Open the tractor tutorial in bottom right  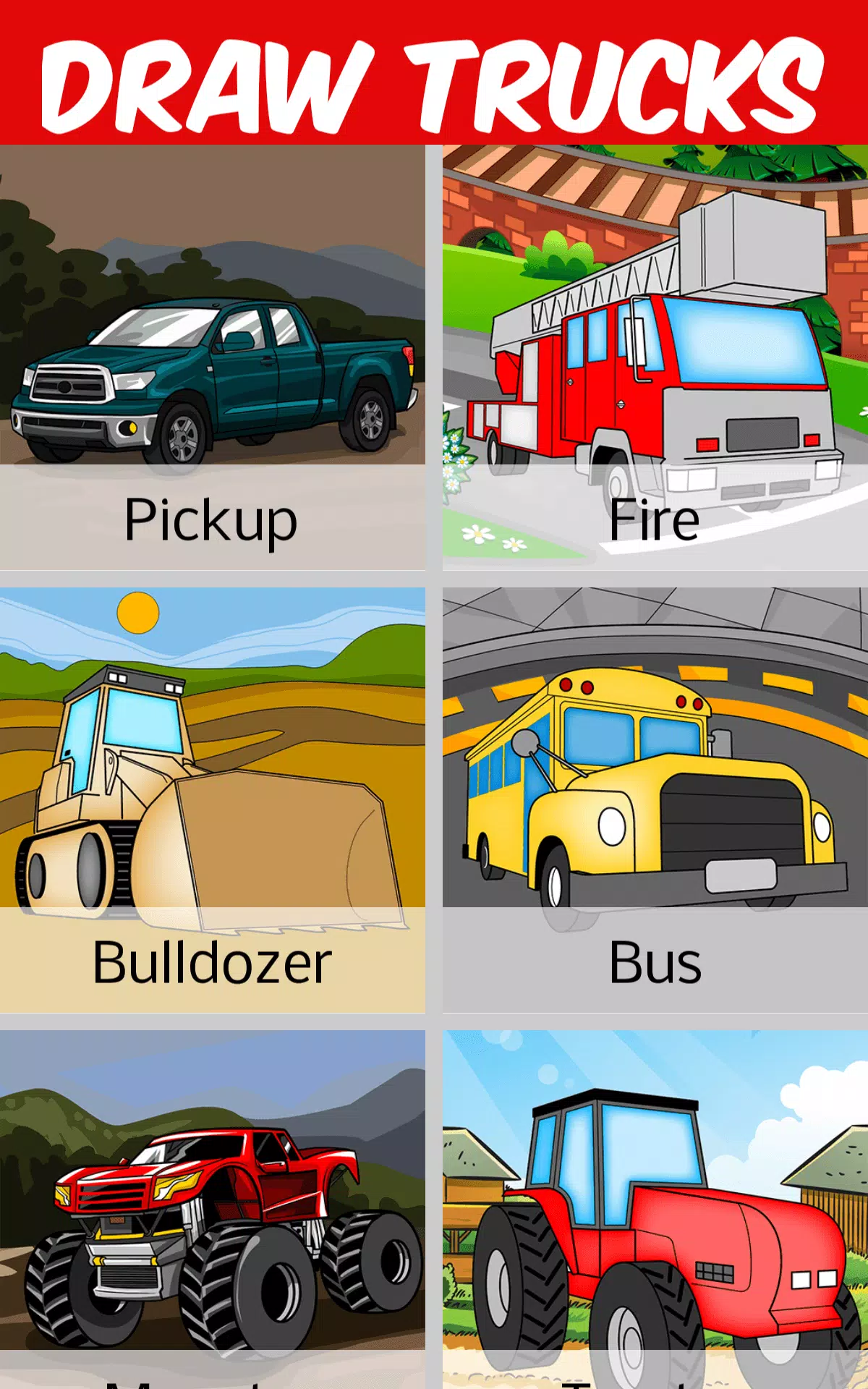point(651,1230)
